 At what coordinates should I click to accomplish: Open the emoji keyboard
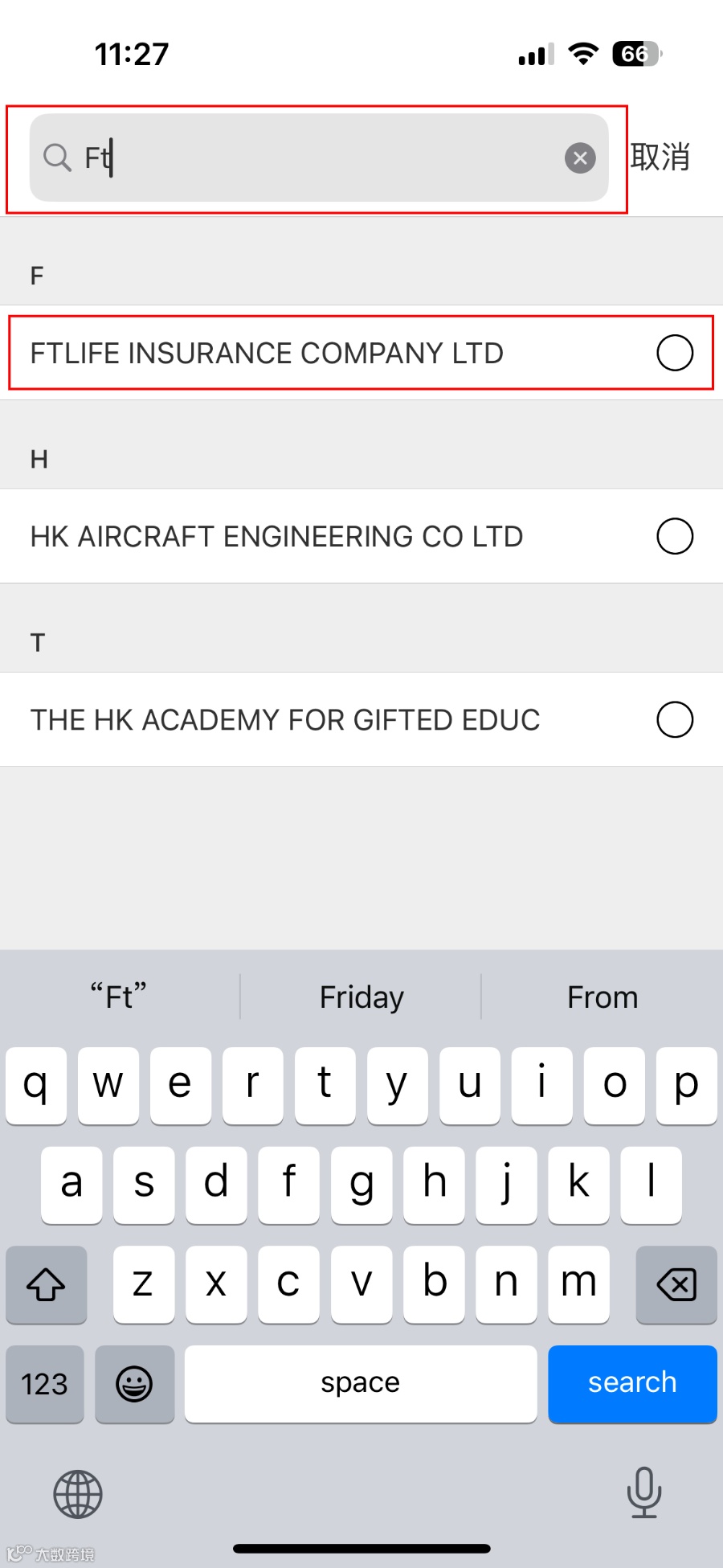pyautogui.click(x=134, y=1383)
